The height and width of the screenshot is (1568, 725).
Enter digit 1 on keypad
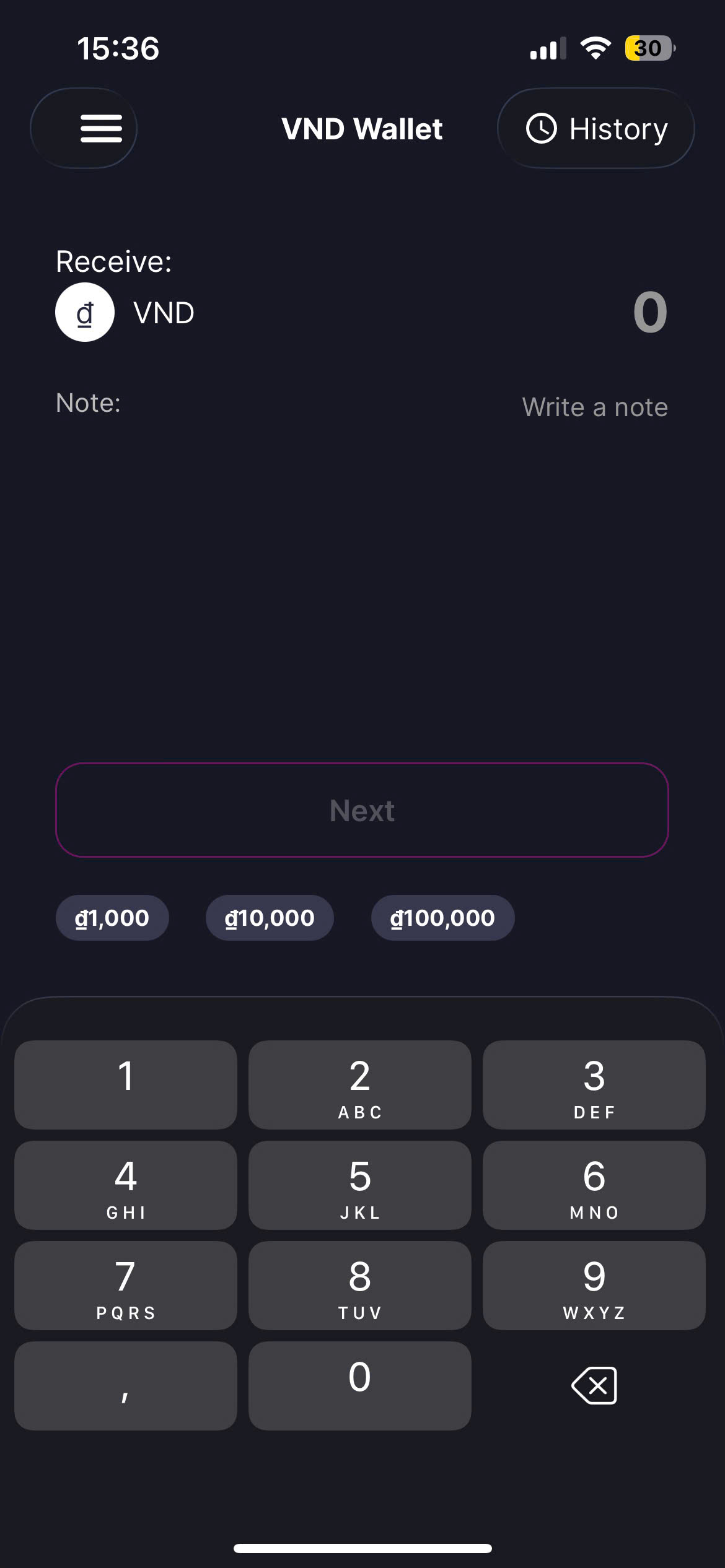[126, 1084]
